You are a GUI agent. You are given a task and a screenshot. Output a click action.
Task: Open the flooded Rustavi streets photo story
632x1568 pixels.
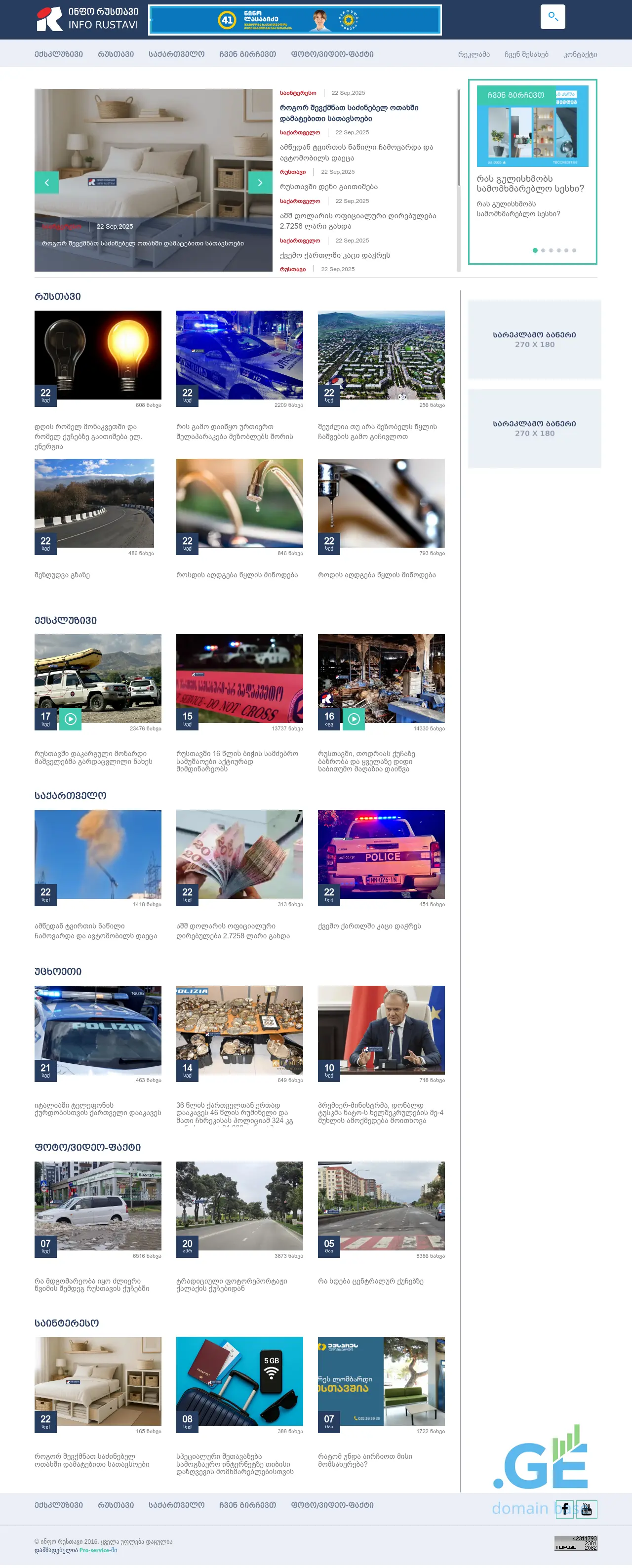pyautogui.click(x=98, y=1206)
